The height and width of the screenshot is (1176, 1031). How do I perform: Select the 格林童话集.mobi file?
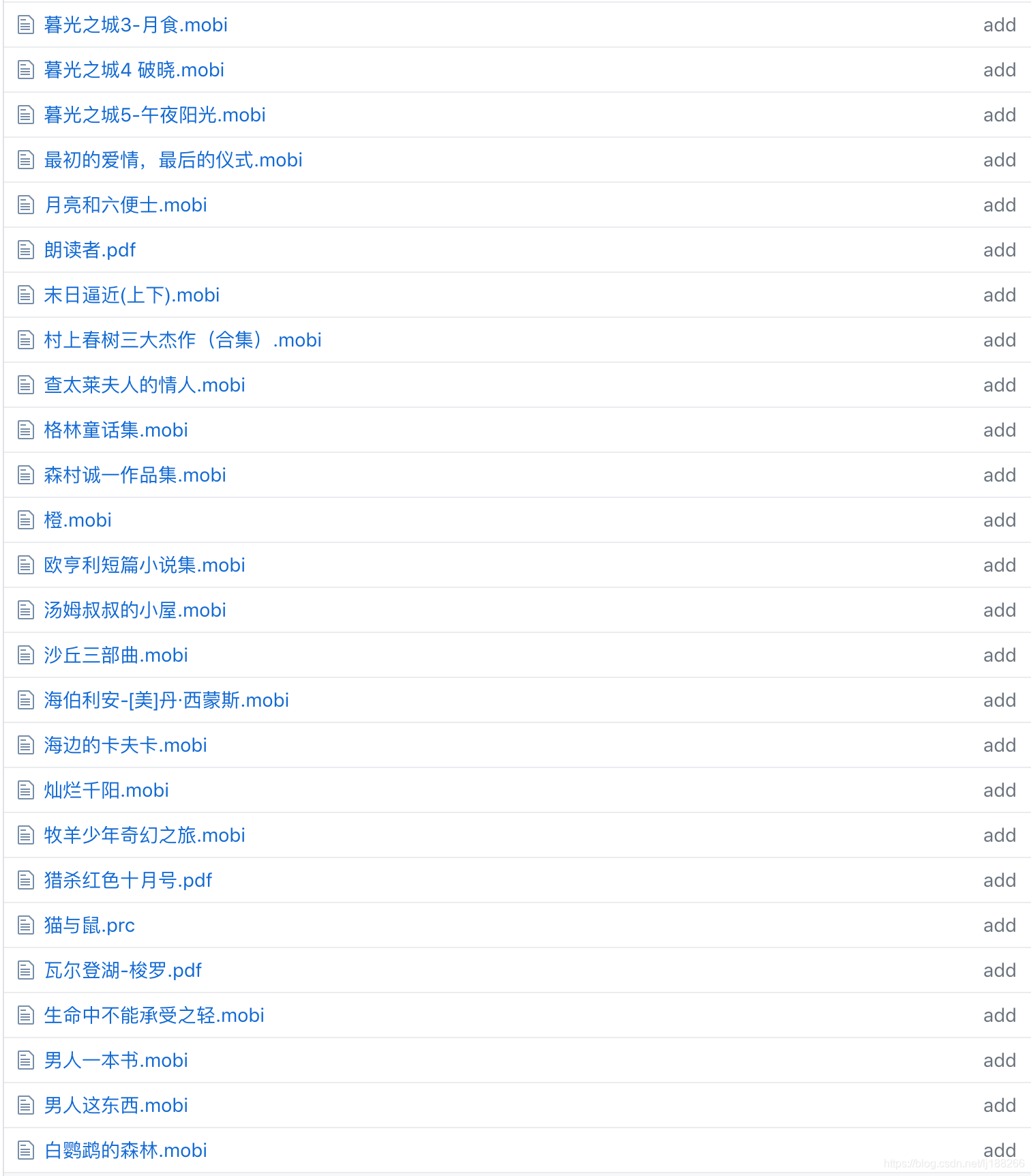(115, 430)
